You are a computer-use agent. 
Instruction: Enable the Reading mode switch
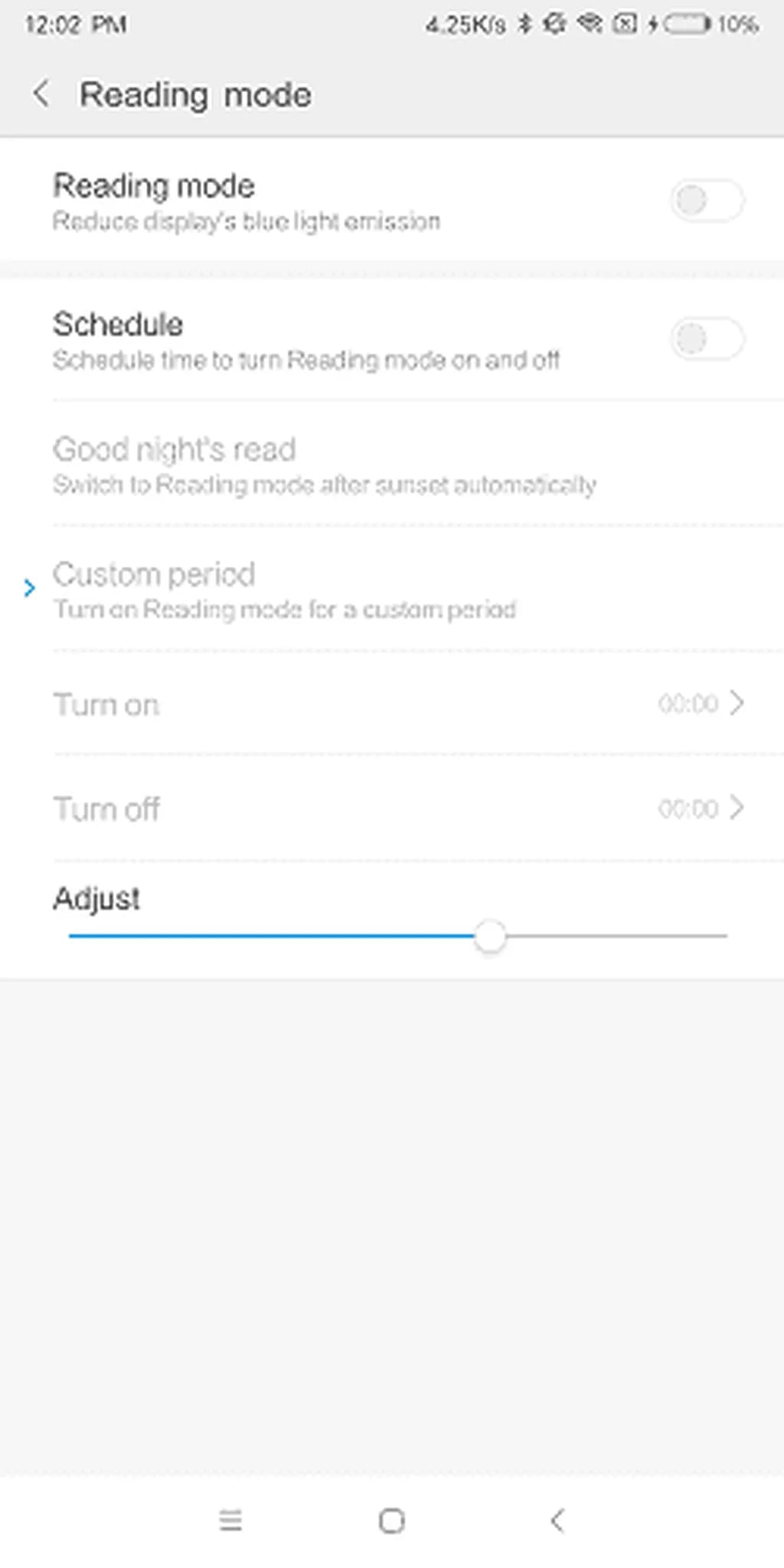coord(707,201)
